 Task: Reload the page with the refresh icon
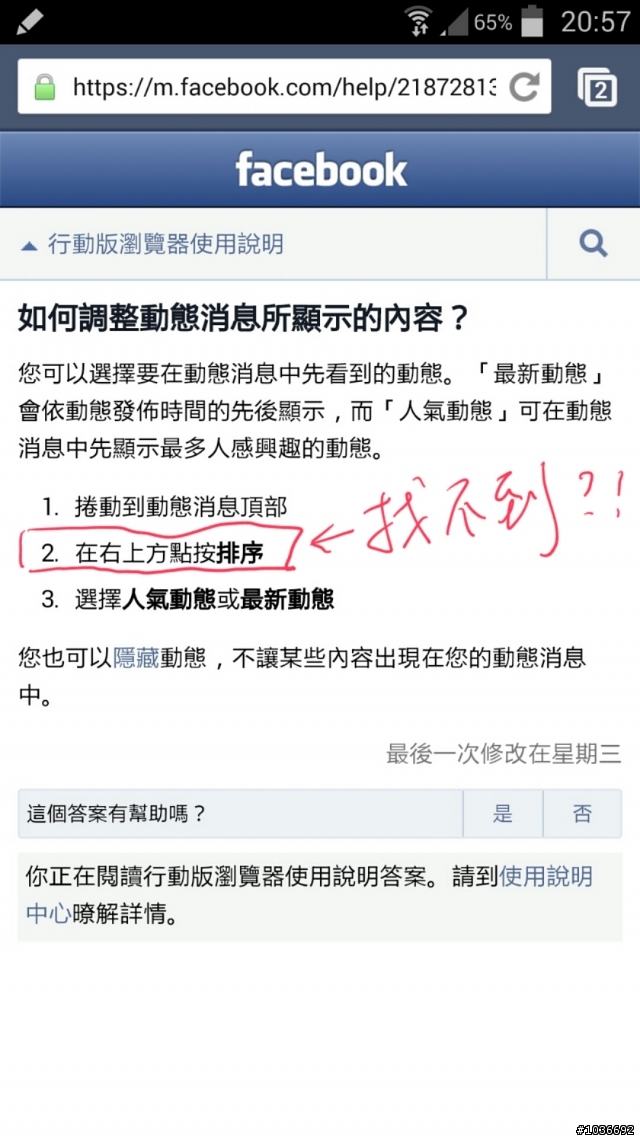[x=524, y=87]
